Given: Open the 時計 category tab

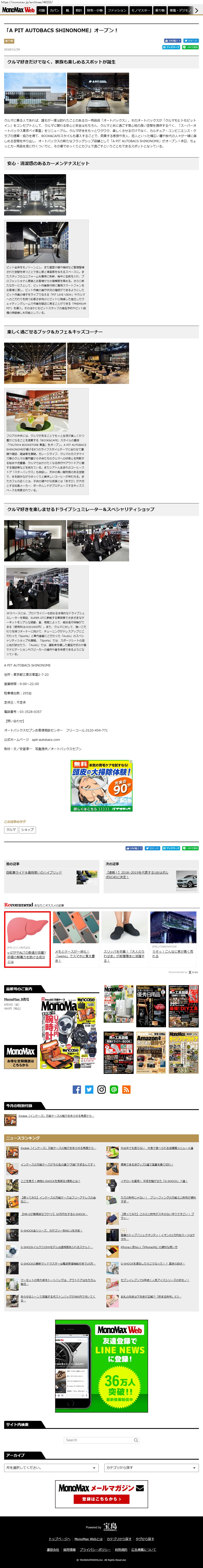Looking at the screenshot, I should [x=79, y=10].
